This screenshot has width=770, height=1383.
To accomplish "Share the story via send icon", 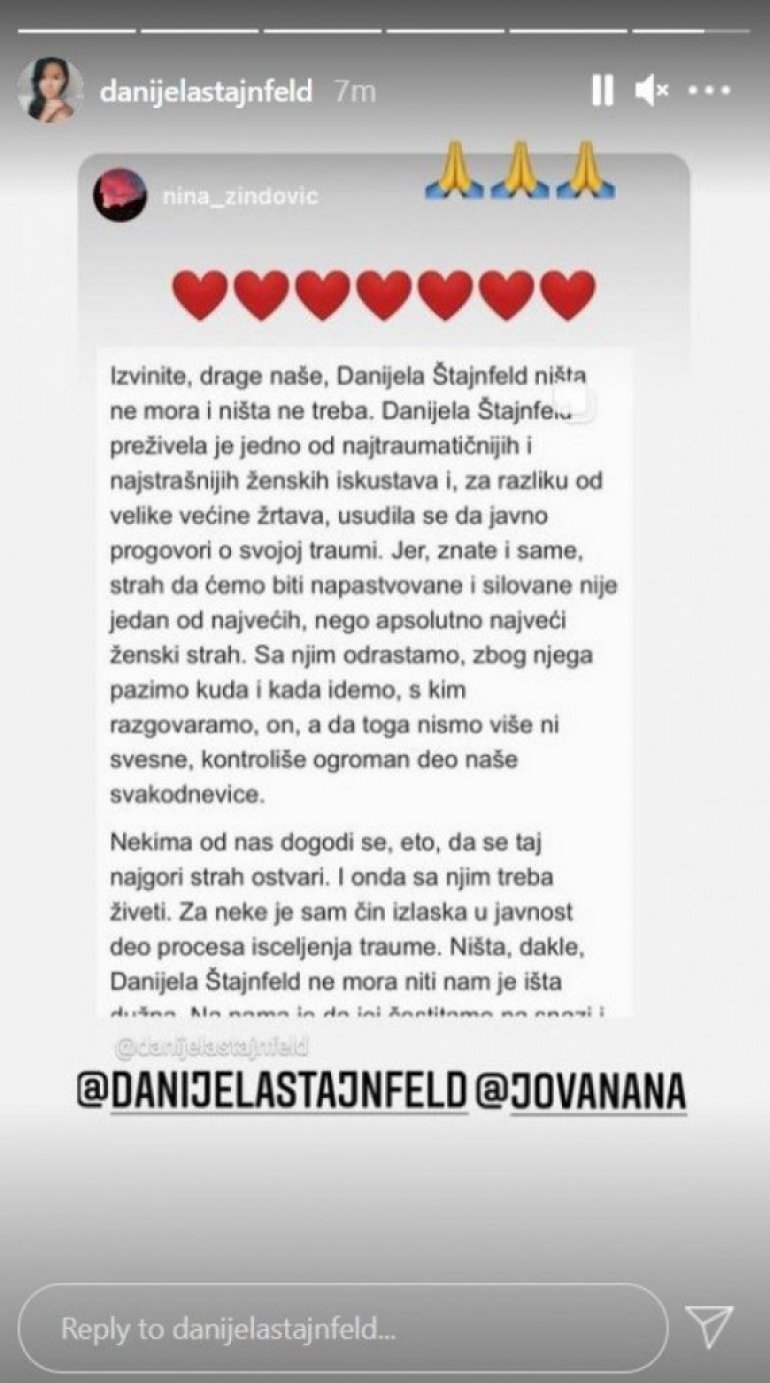I will [710, 1327].
